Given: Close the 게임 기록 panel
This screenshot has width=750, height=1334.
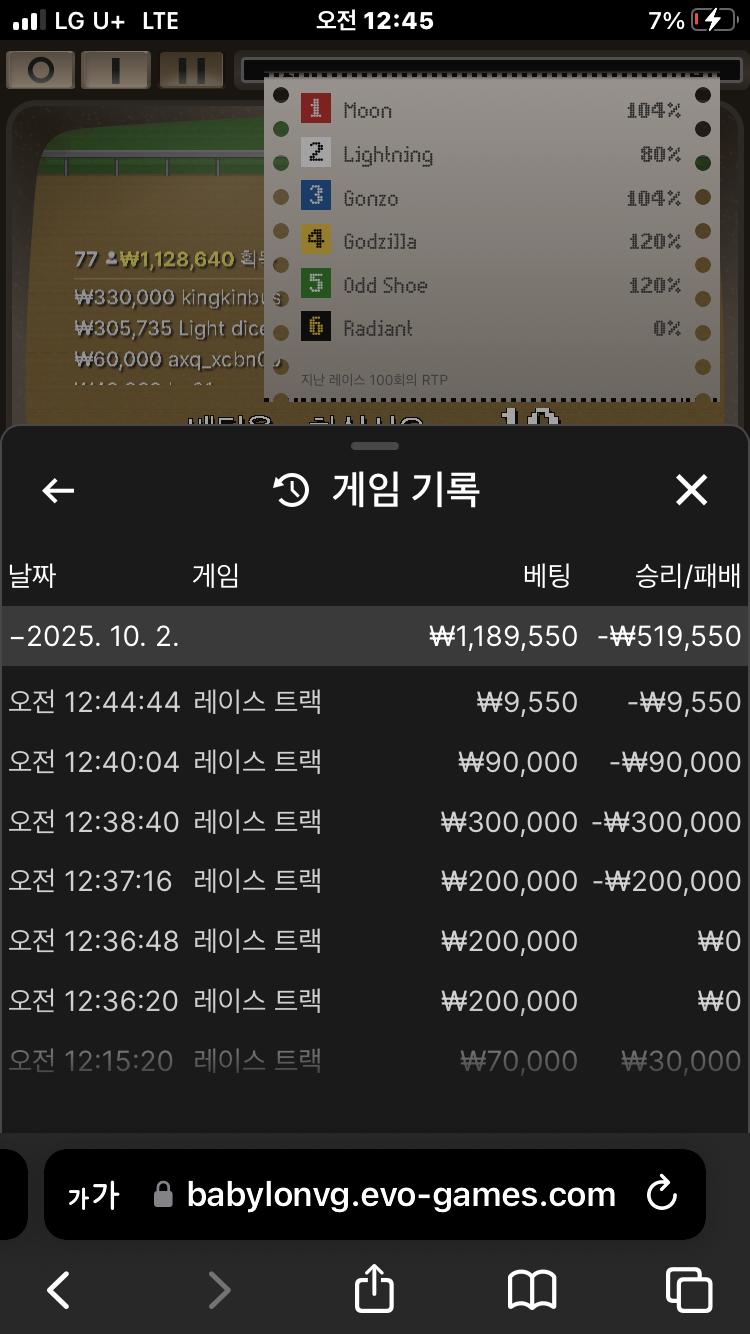Looking at the screenshot, I should point(691,490).
